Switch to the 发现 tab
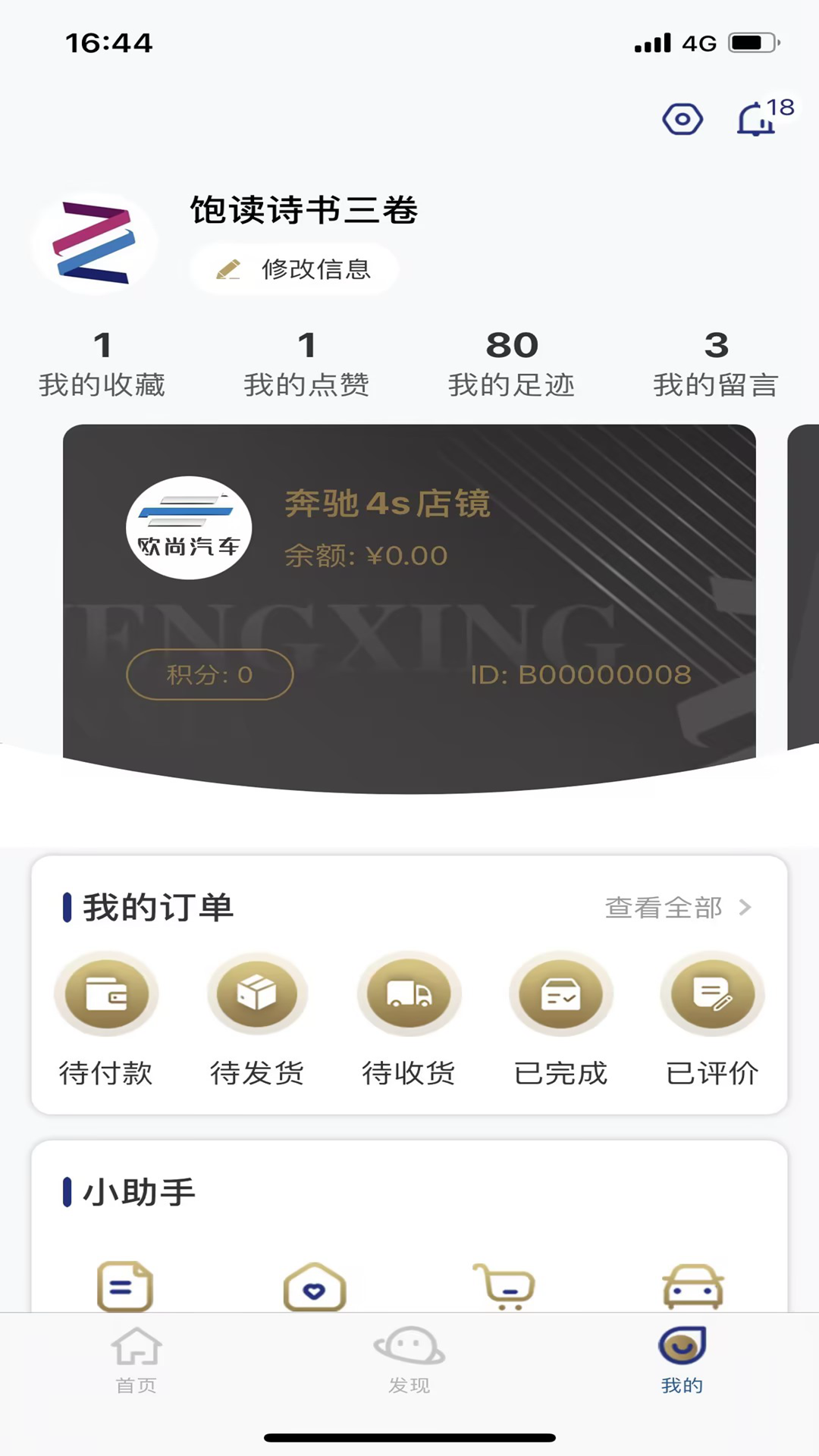Viewport: 819px width, 1456px height. click(x=409, y=1361)
